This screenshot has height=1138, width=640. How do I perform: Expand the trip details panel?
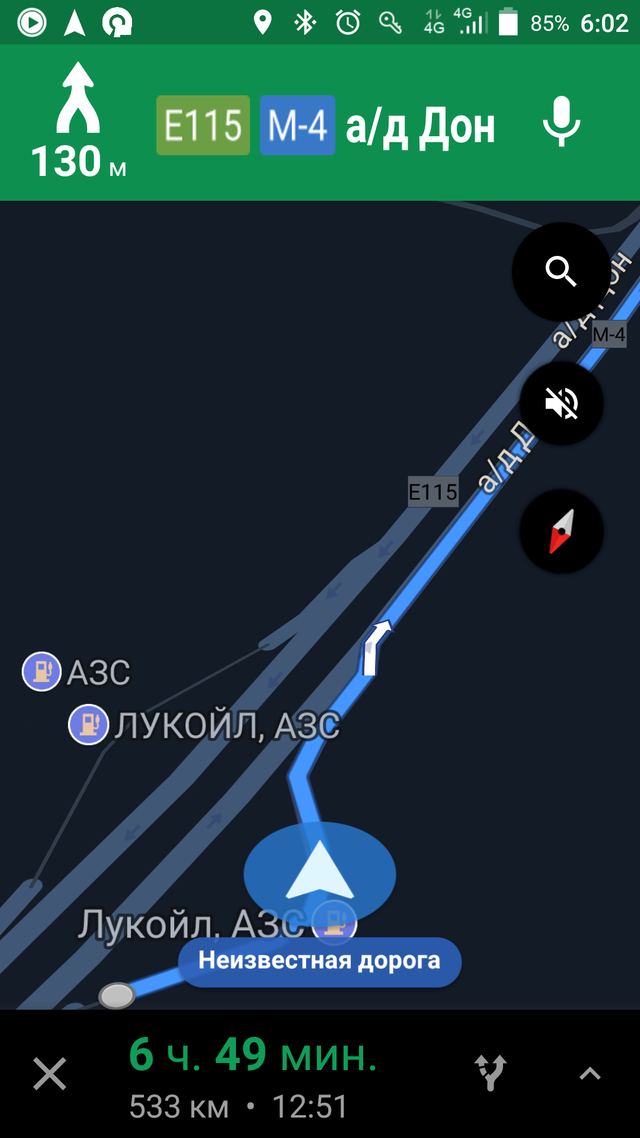(x=590, y=1073)
